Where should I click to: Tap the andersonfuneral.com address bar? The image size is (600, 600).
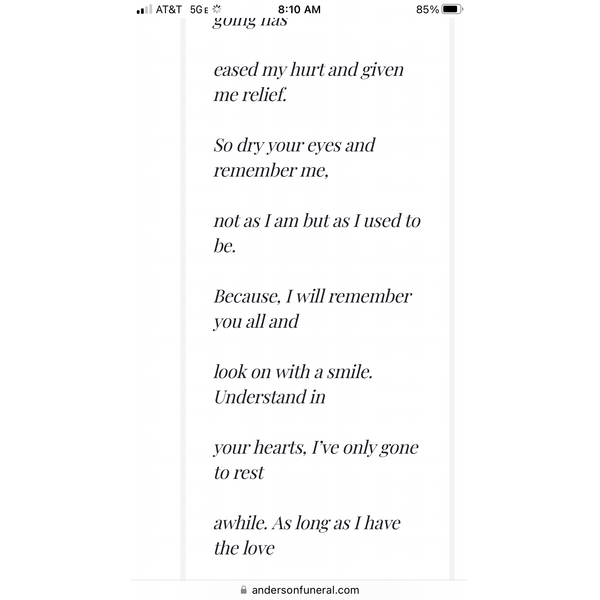coord(300,590)
